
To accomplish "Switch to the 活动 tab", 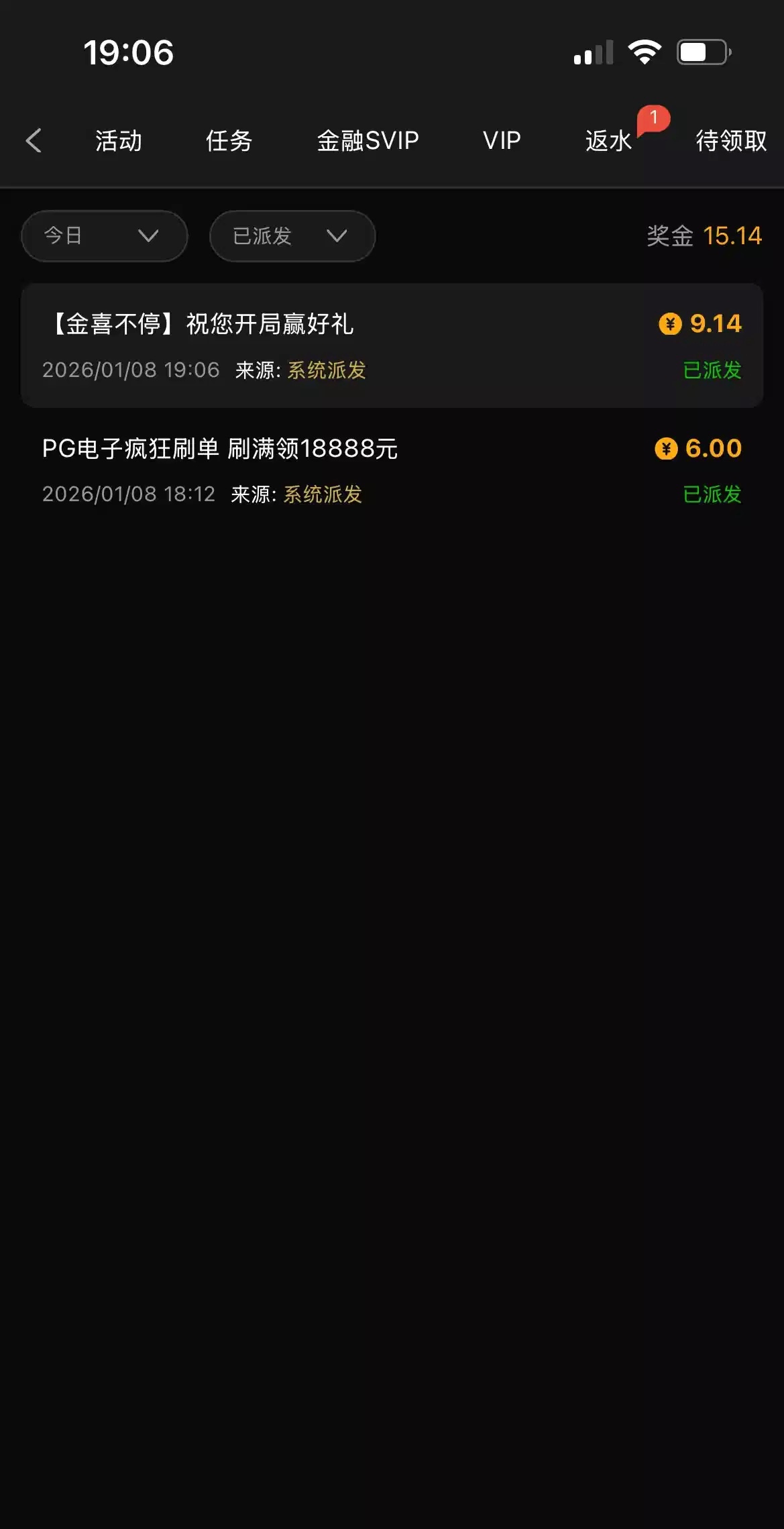I will 119,141.
